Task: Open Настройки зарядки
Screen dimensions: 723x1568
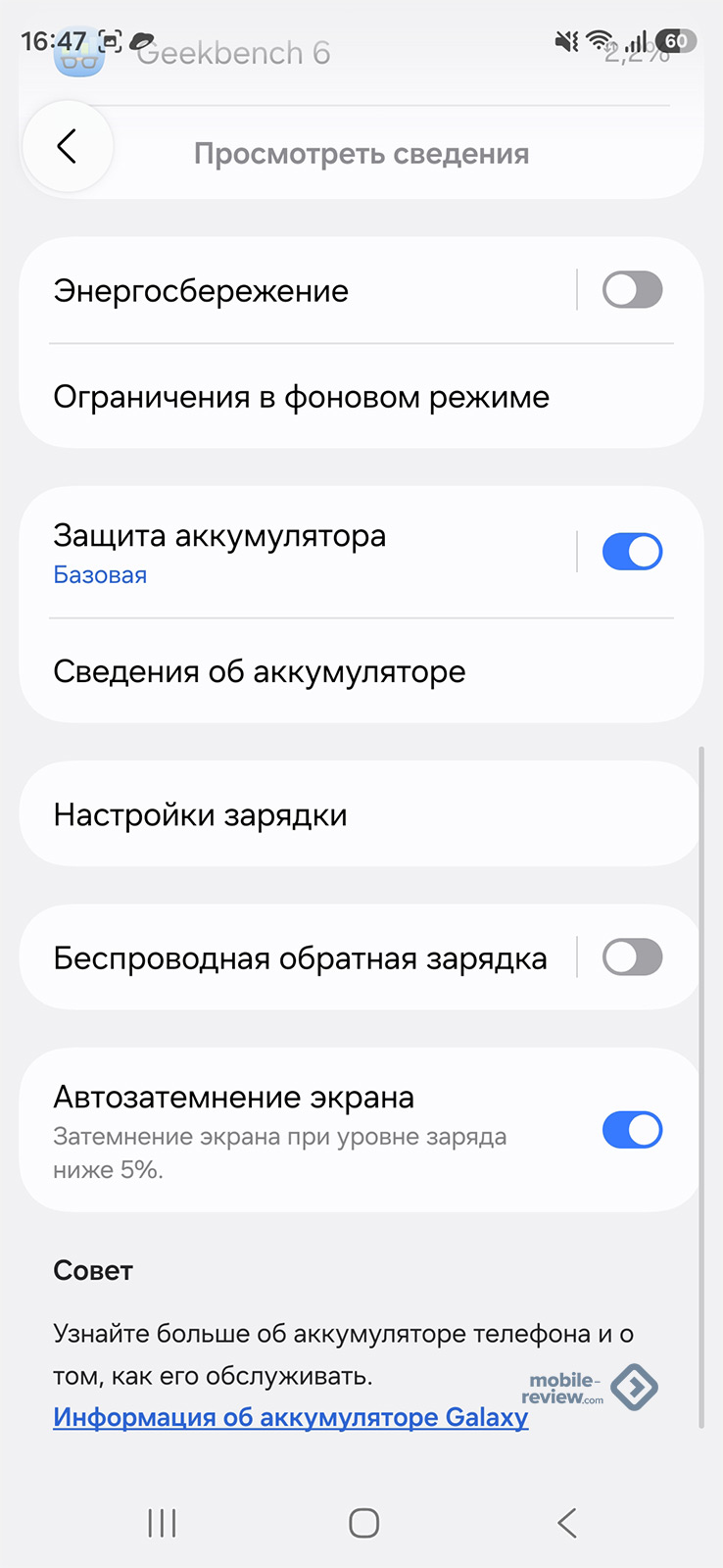Action: click(201, 815)
